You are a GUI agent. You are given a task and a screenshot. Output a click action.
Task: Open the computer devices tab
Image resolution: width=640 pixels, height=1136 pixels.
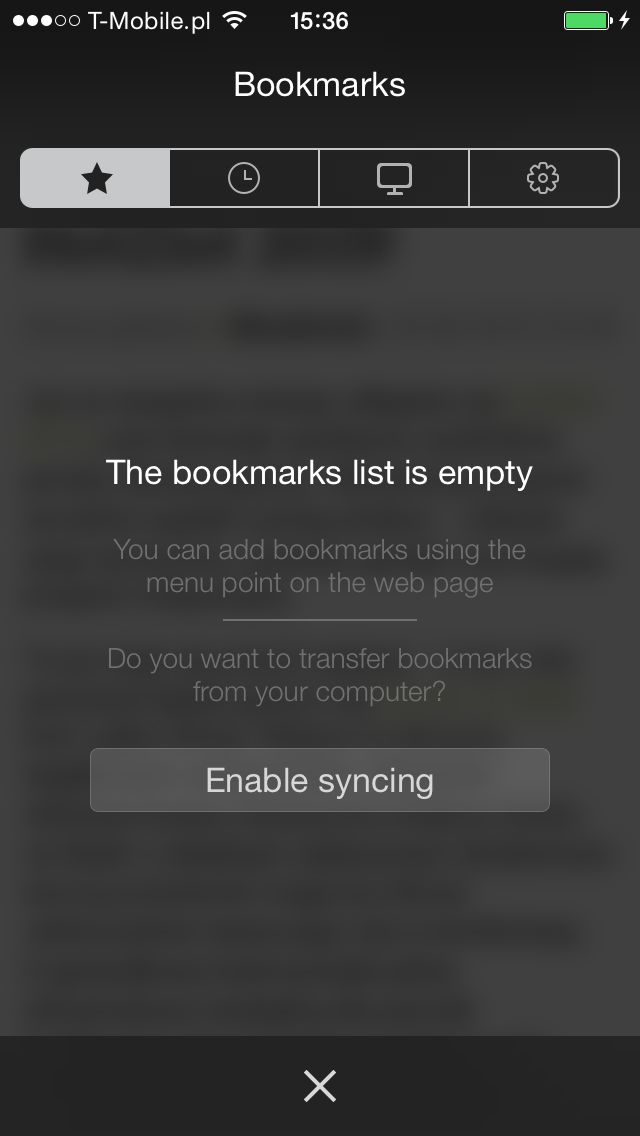[x=394, y=178]
